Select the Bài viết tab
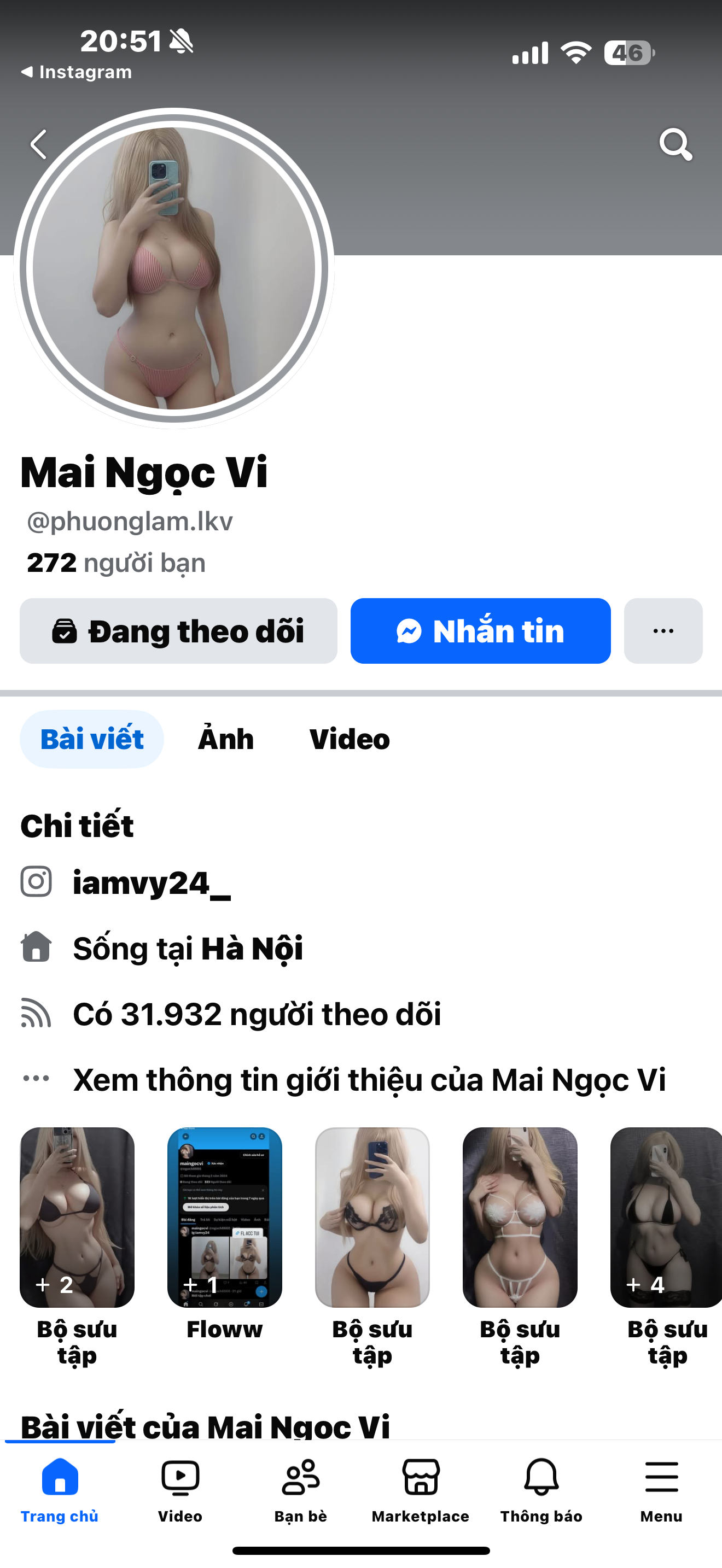The width and height of the screenshot is (722, 1568). click(92, 739)
